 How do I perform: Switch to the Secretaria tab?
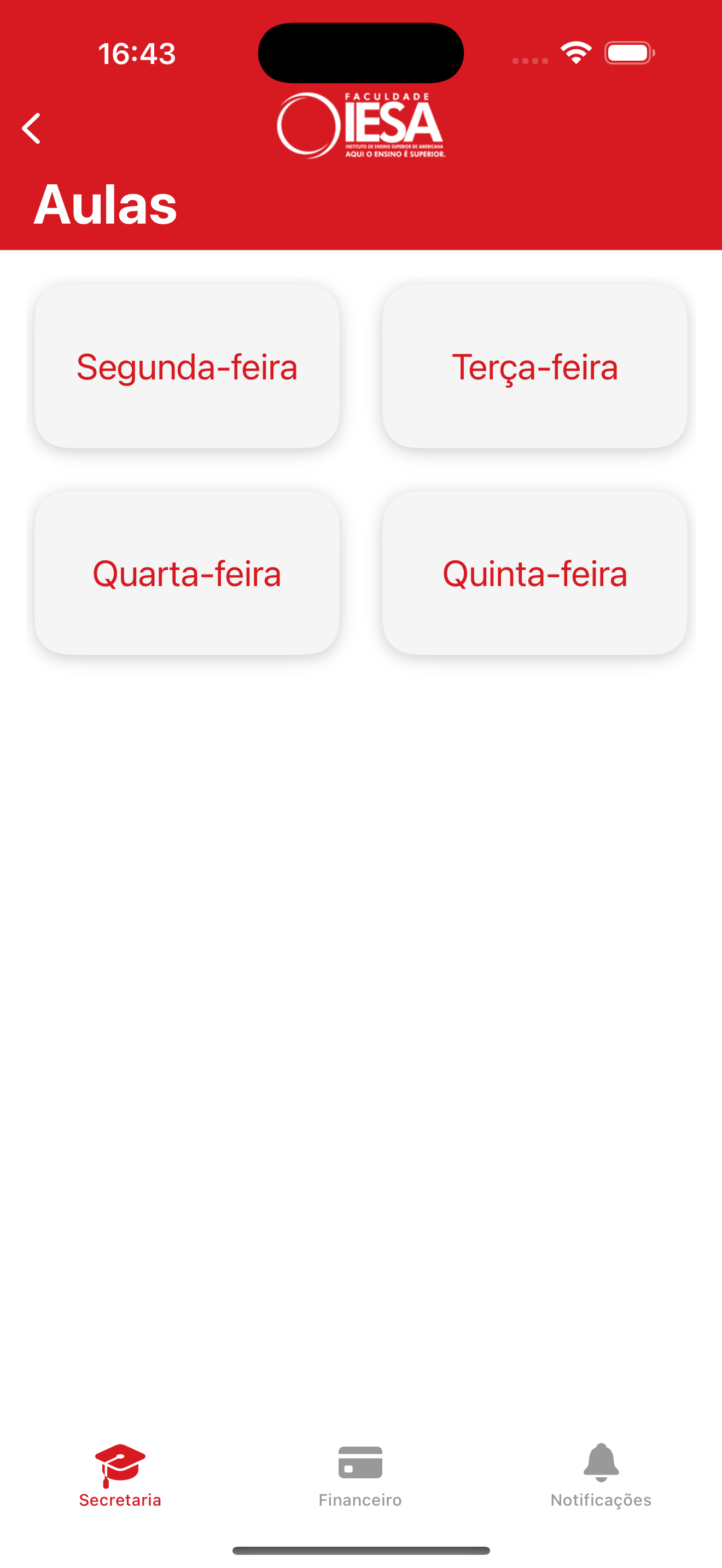(120, 1476)
